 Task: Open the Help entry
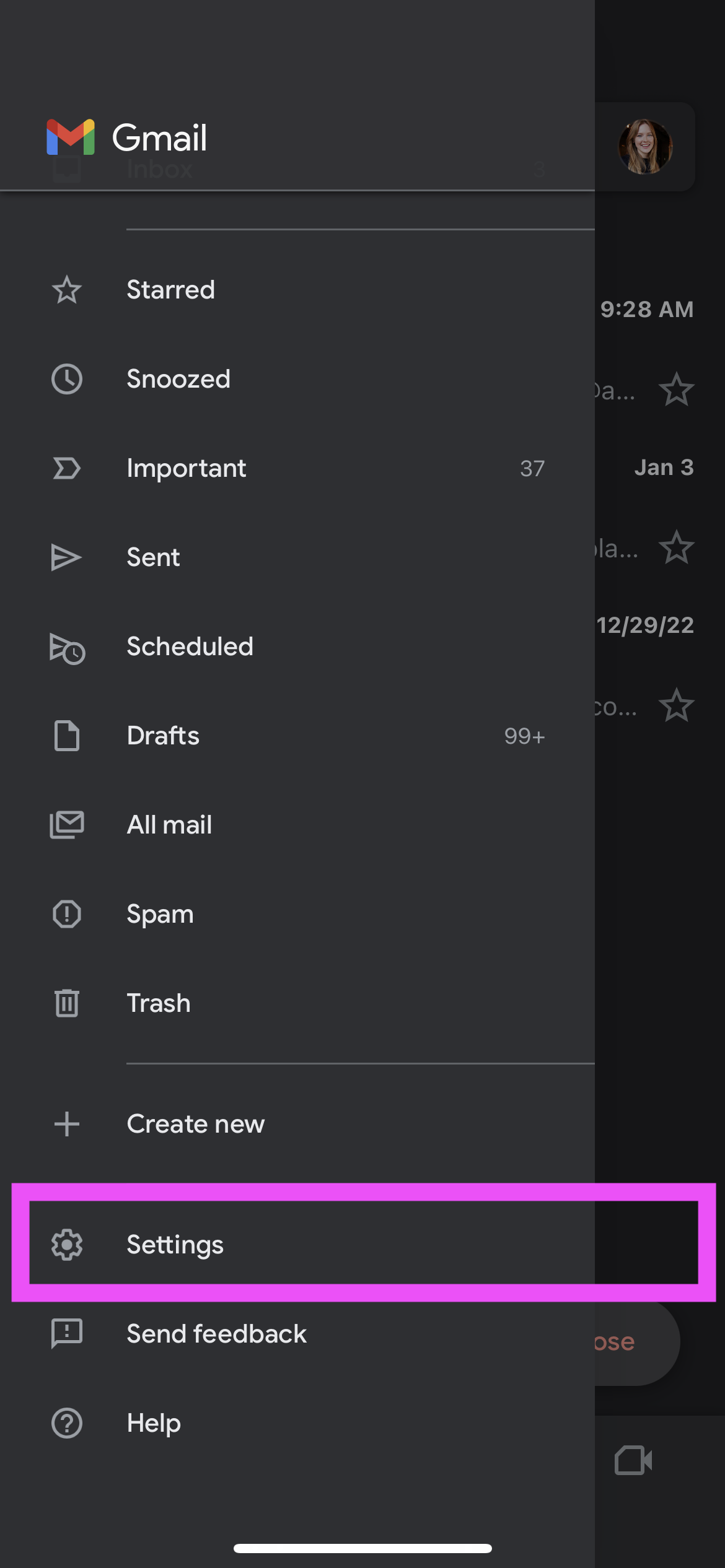[154, 1423]
